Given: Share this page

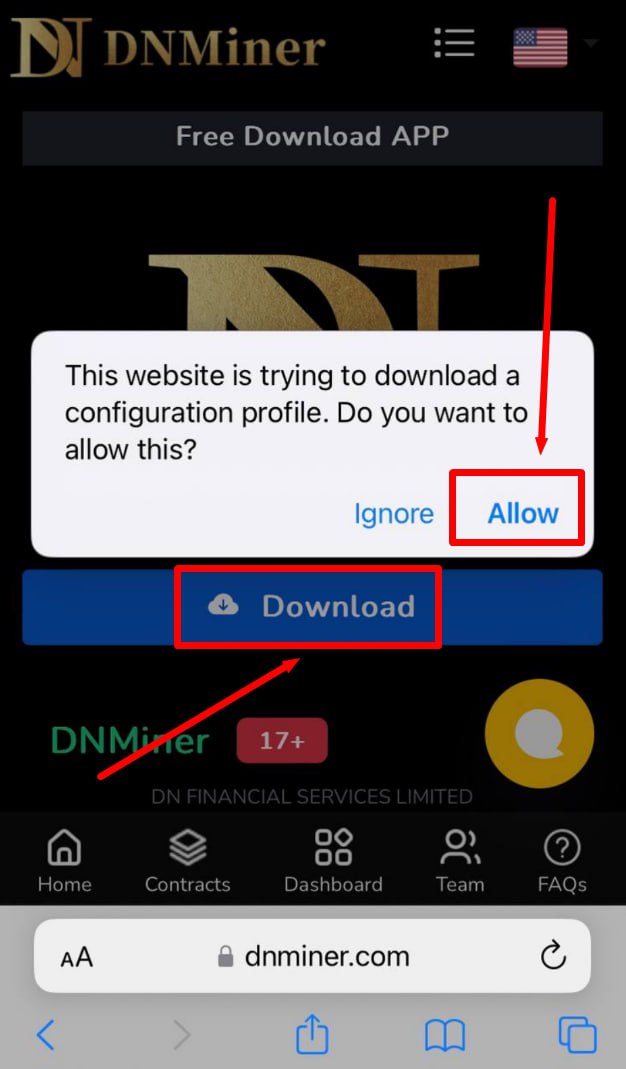Looking at the screenshot, I should click(312, 1034).
